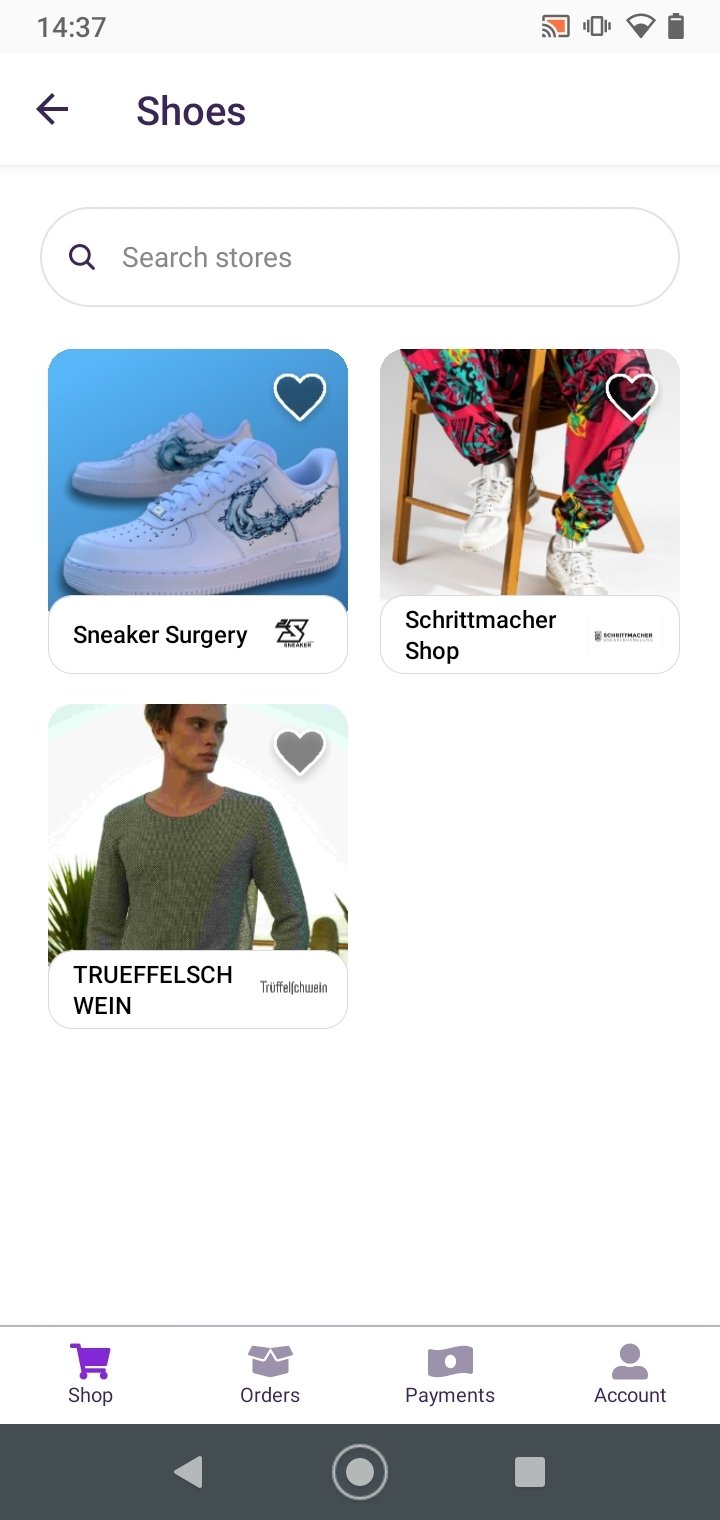This screenshot has width=720, height=1520.
Task: Open recent apps with the square button
Action: click(530, 1472)
